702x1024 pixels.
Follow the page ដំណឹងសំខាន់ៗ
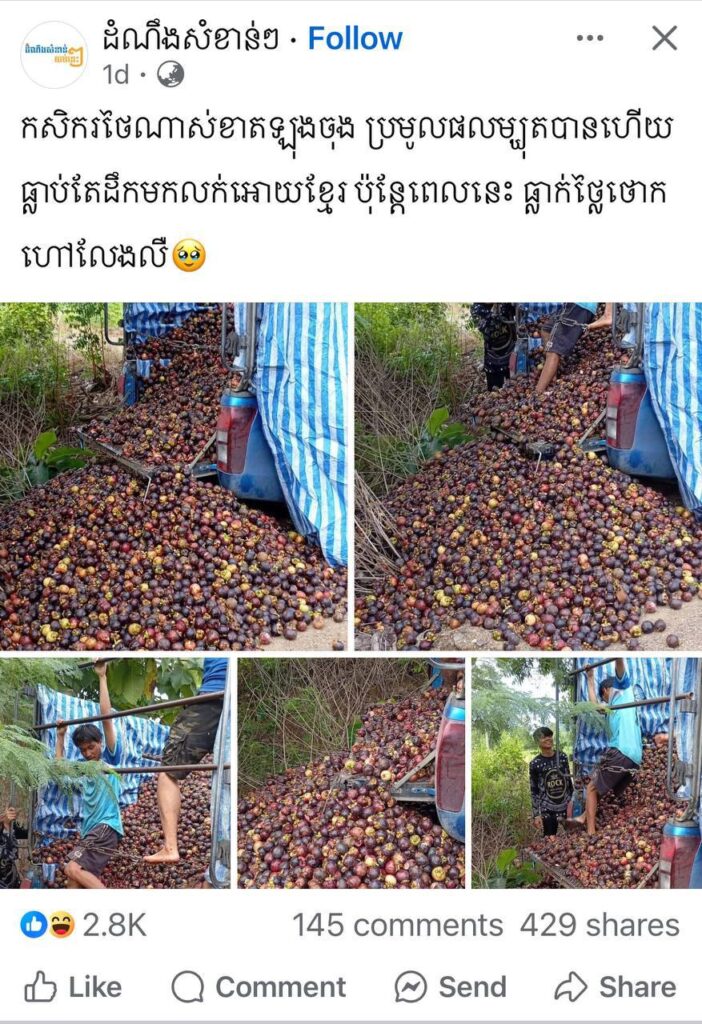tap(355, 39)
